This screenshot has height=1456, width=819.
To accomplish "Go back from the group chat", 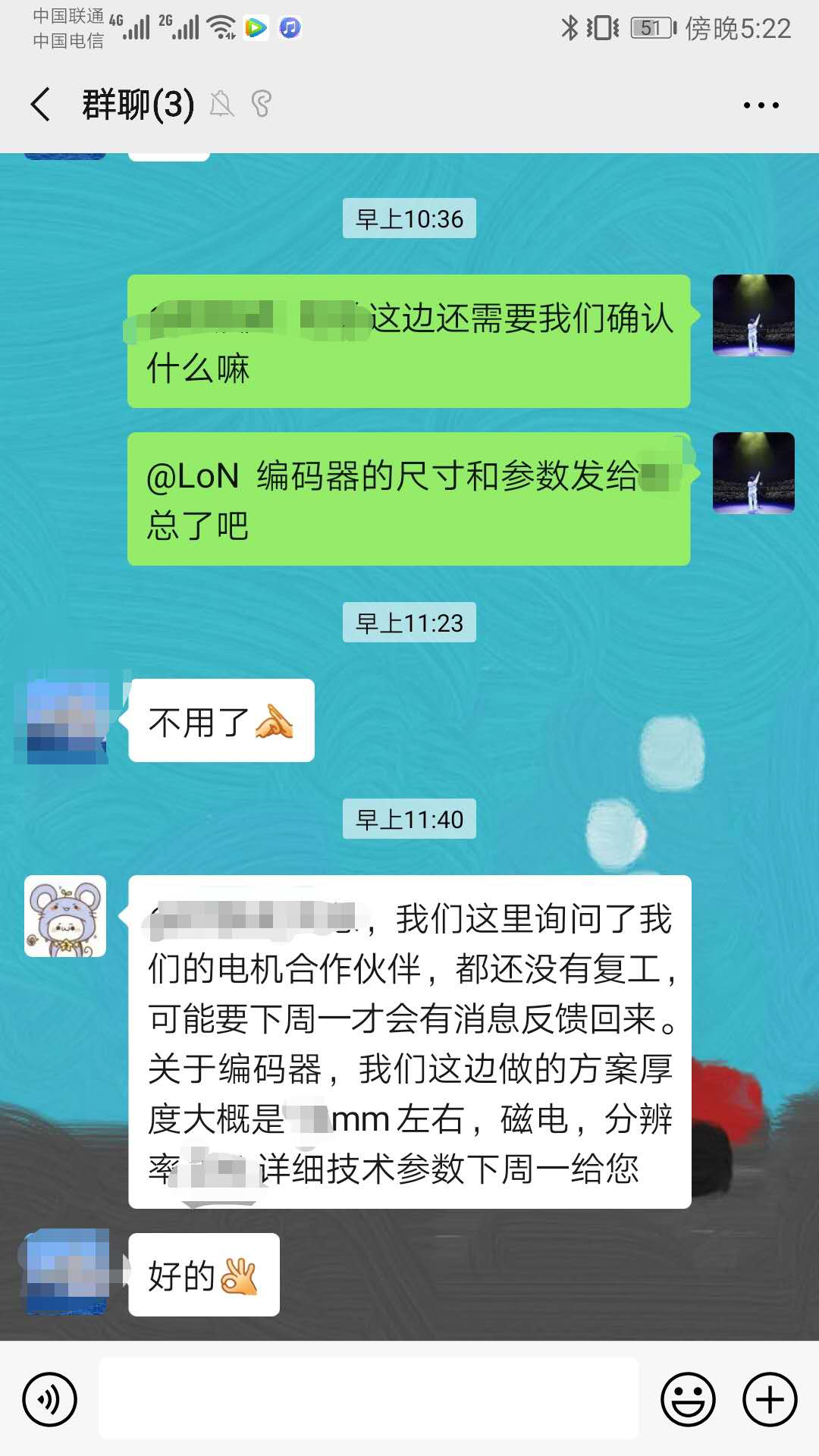I will click(41, 104).
